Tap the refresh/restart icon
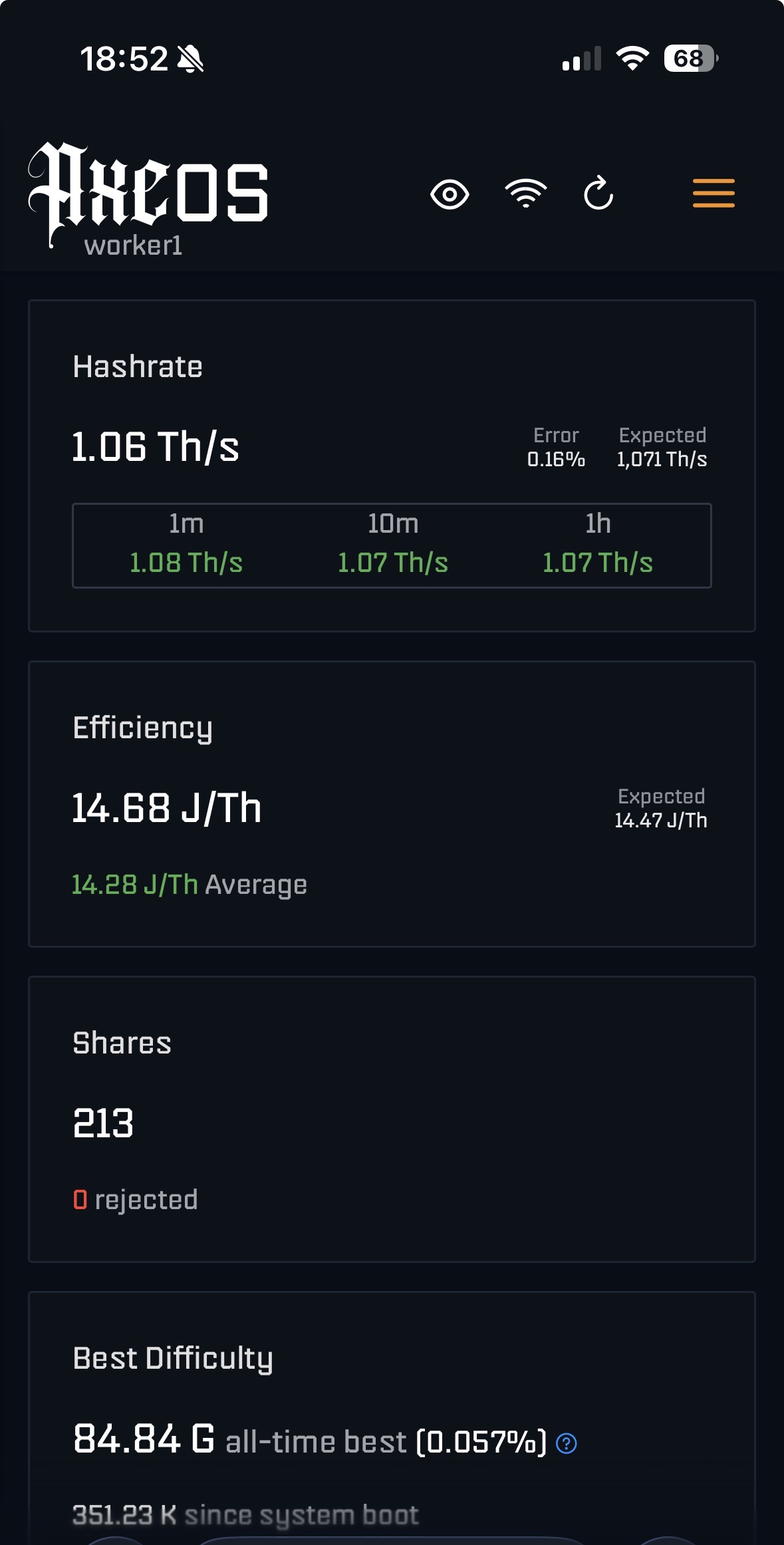This screenshot has height=1545, width=784. click(598, 194)
